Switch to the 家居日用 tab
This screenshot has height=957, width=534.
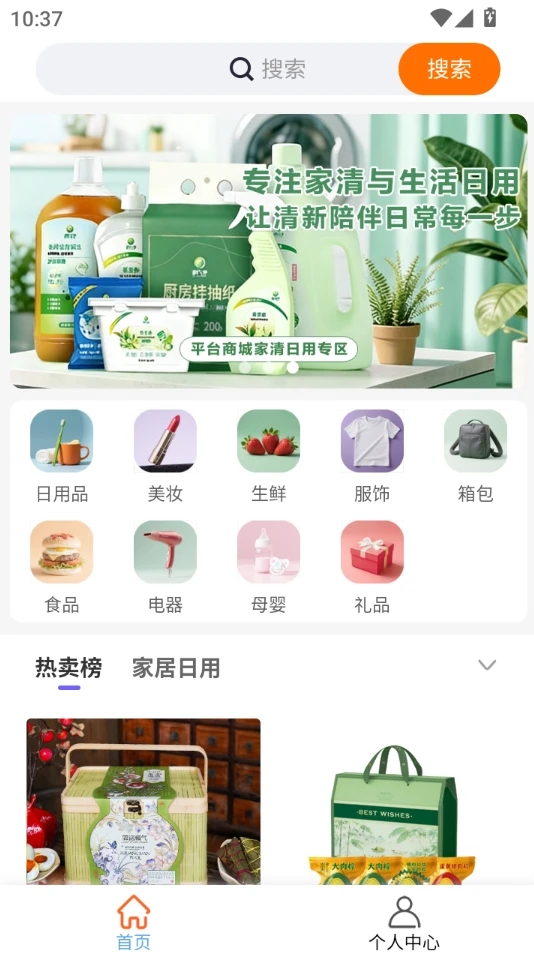pos(176,668)
